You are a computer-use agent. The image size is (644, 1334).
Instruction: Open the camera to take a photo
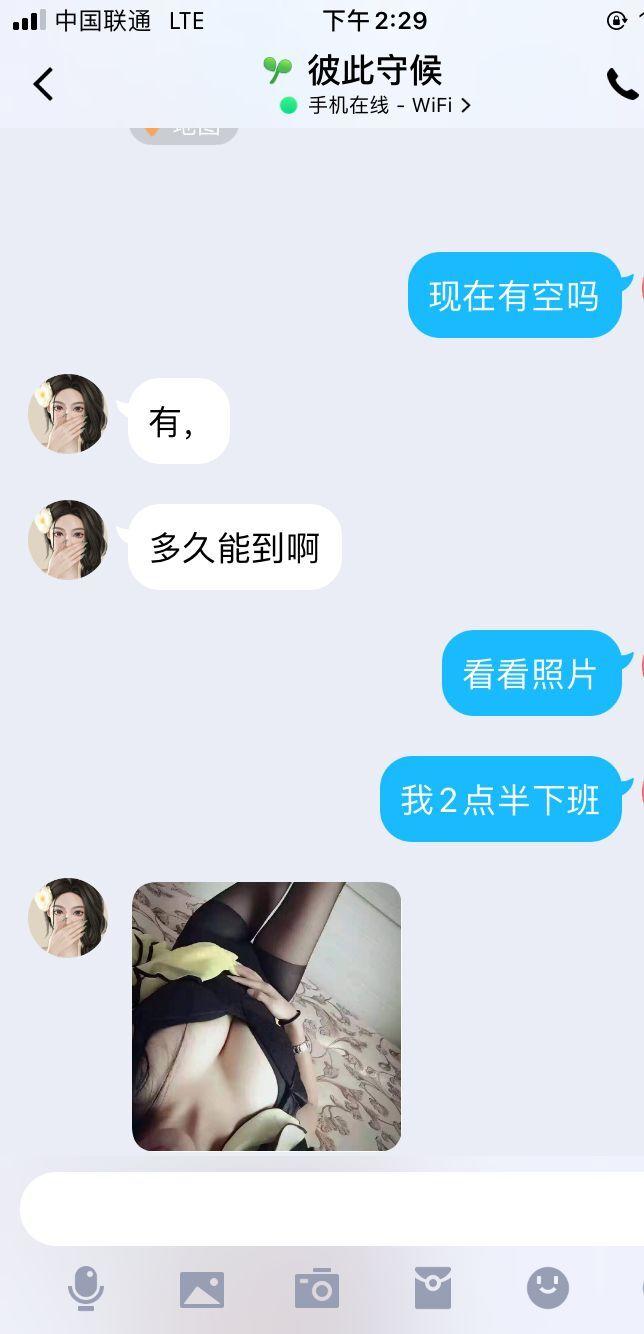(317, 1289)
